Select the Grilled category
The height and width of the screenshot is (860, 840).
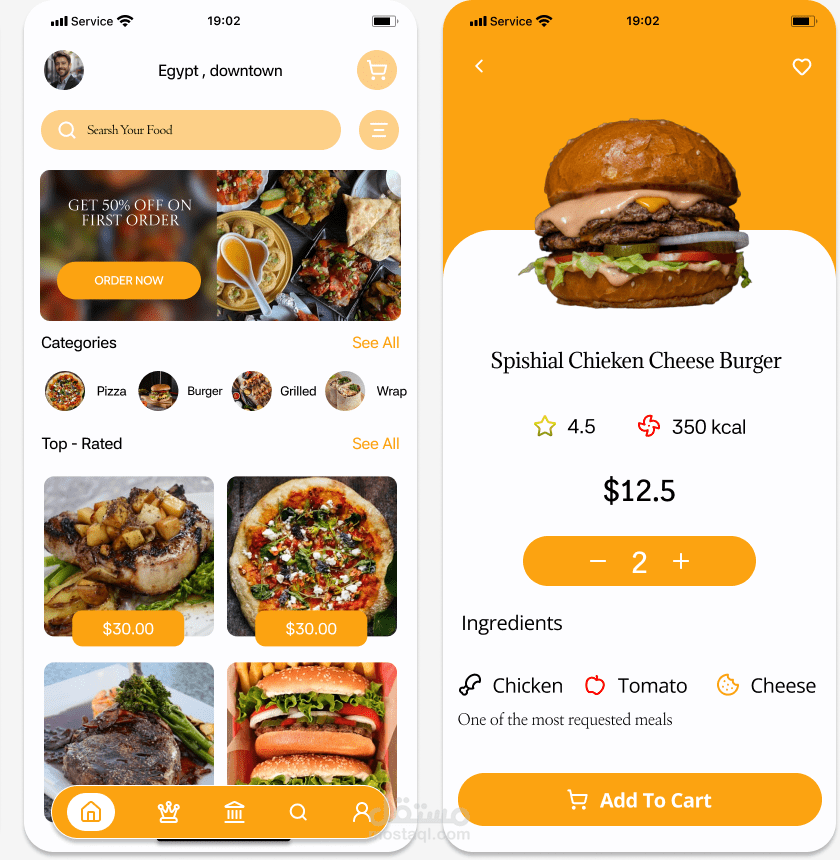click(x=251, y=391)
